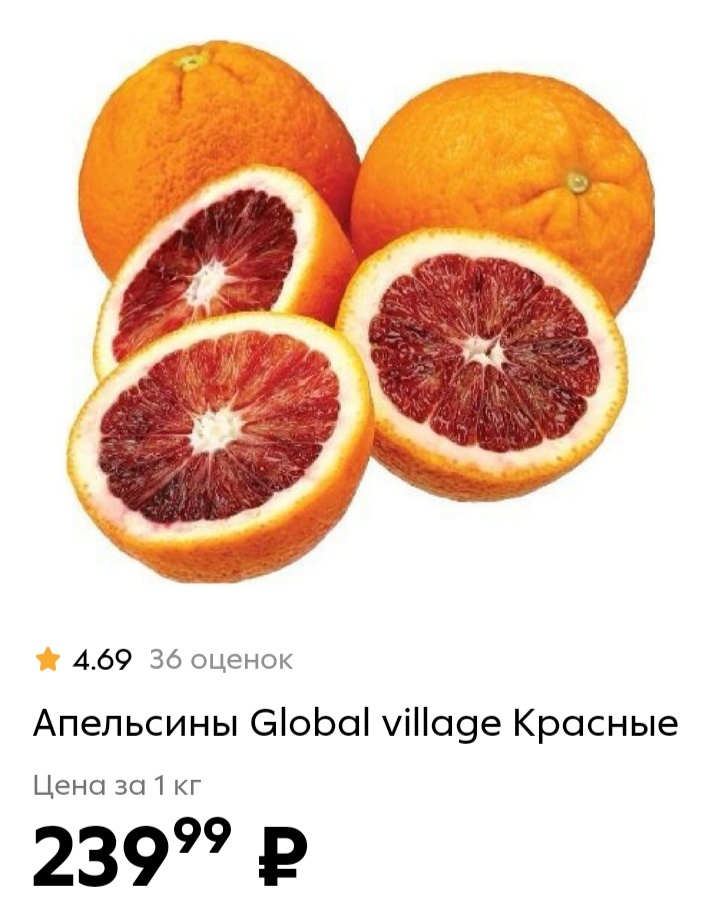720x914 pixels.
Task: Open reviews via the 36 оценок link
Action: pos(220,659)
